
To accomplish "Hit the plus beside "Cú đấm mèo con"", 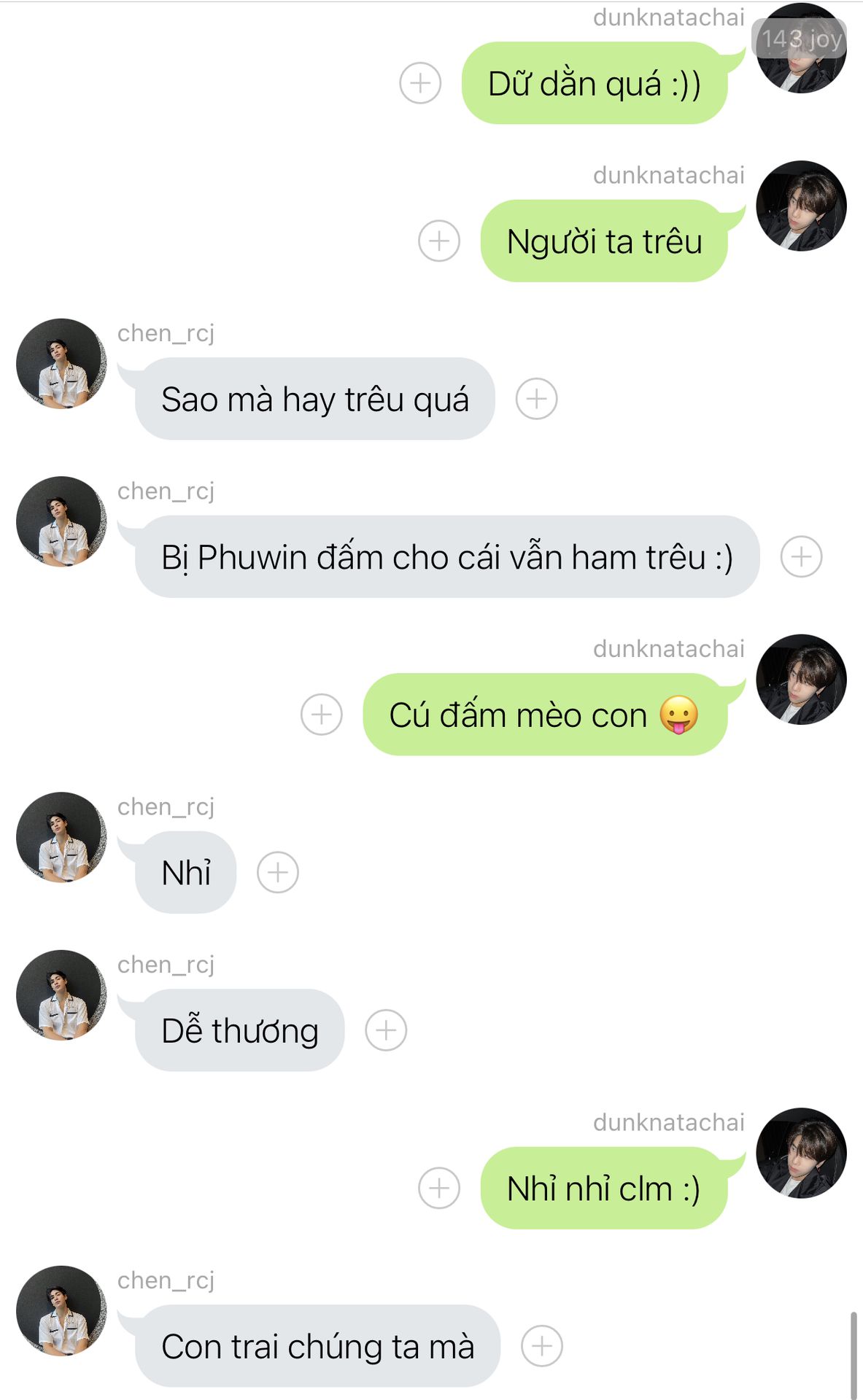I will [322, 715].
